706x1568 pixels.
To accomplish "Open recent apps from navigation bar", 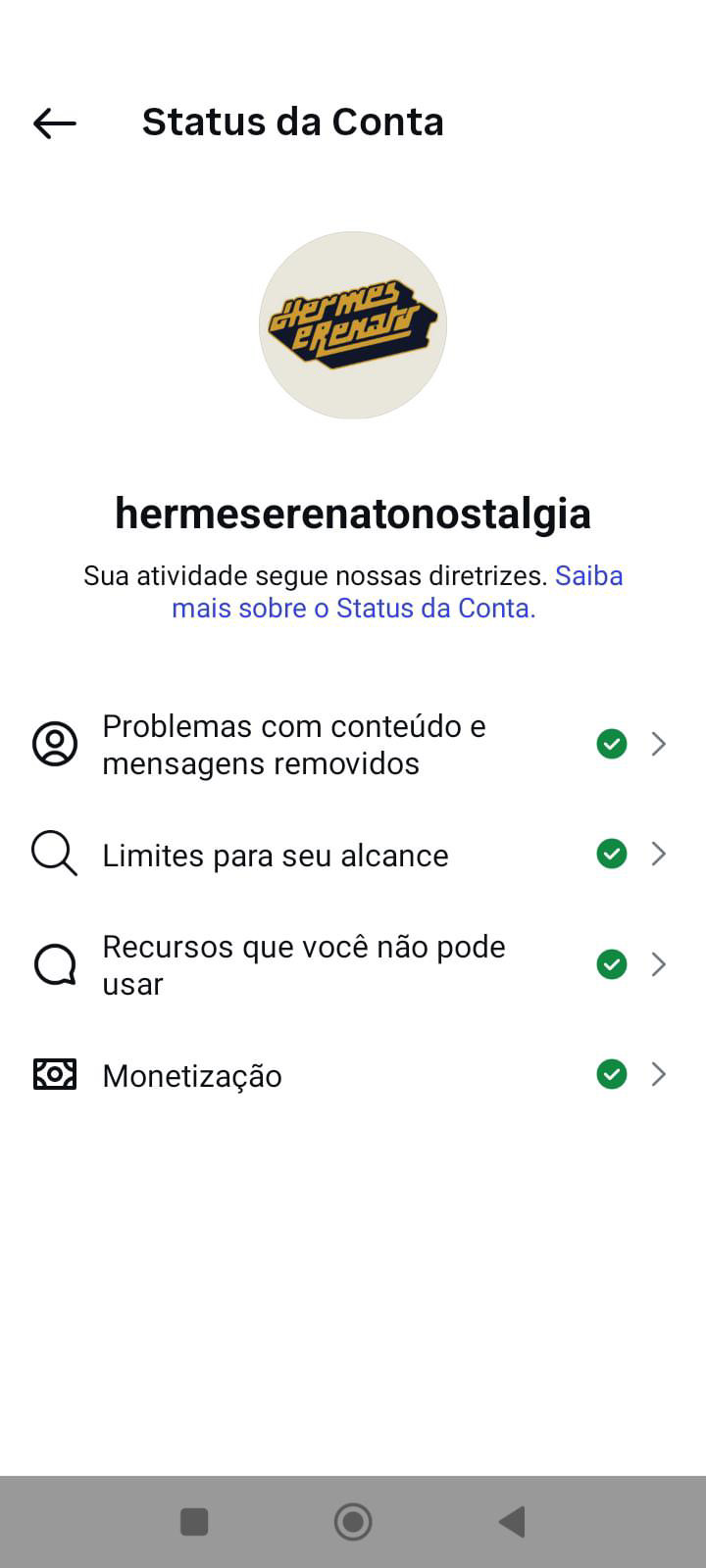I will (x=194, y=1522).
